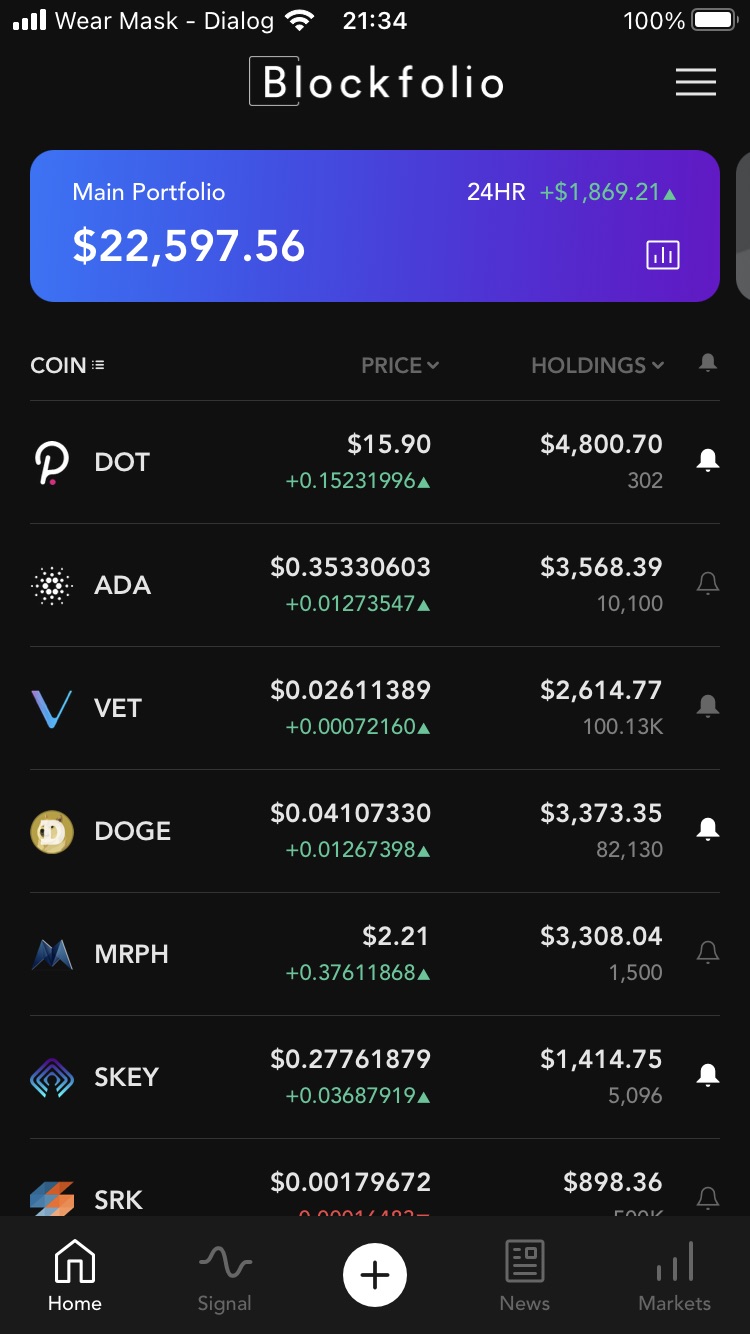Viewport: 750px width, 1334px height.
Task: Open the portfolio chart icon
Action: coord(662,255)
